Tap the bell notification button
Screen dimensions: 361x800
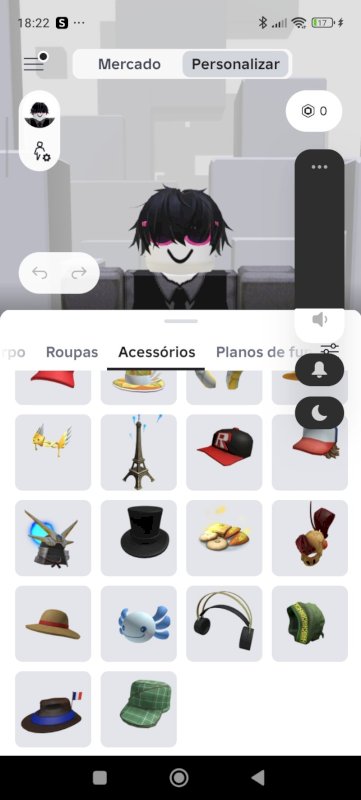click(320, 370)
